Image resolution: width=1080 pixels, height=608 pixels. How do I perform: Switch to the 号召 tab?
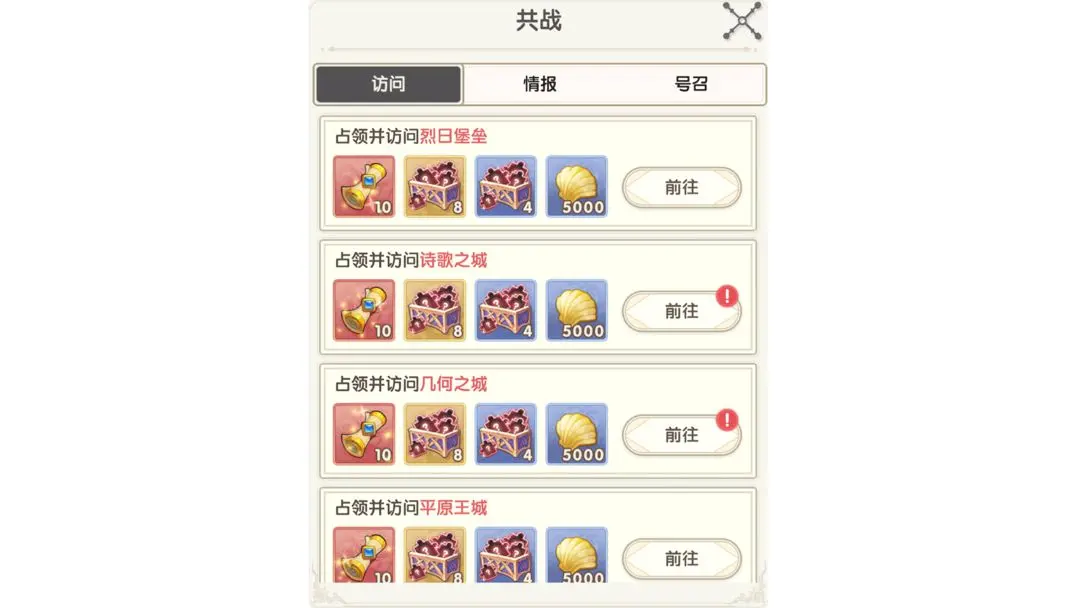(x=691, y=85)
